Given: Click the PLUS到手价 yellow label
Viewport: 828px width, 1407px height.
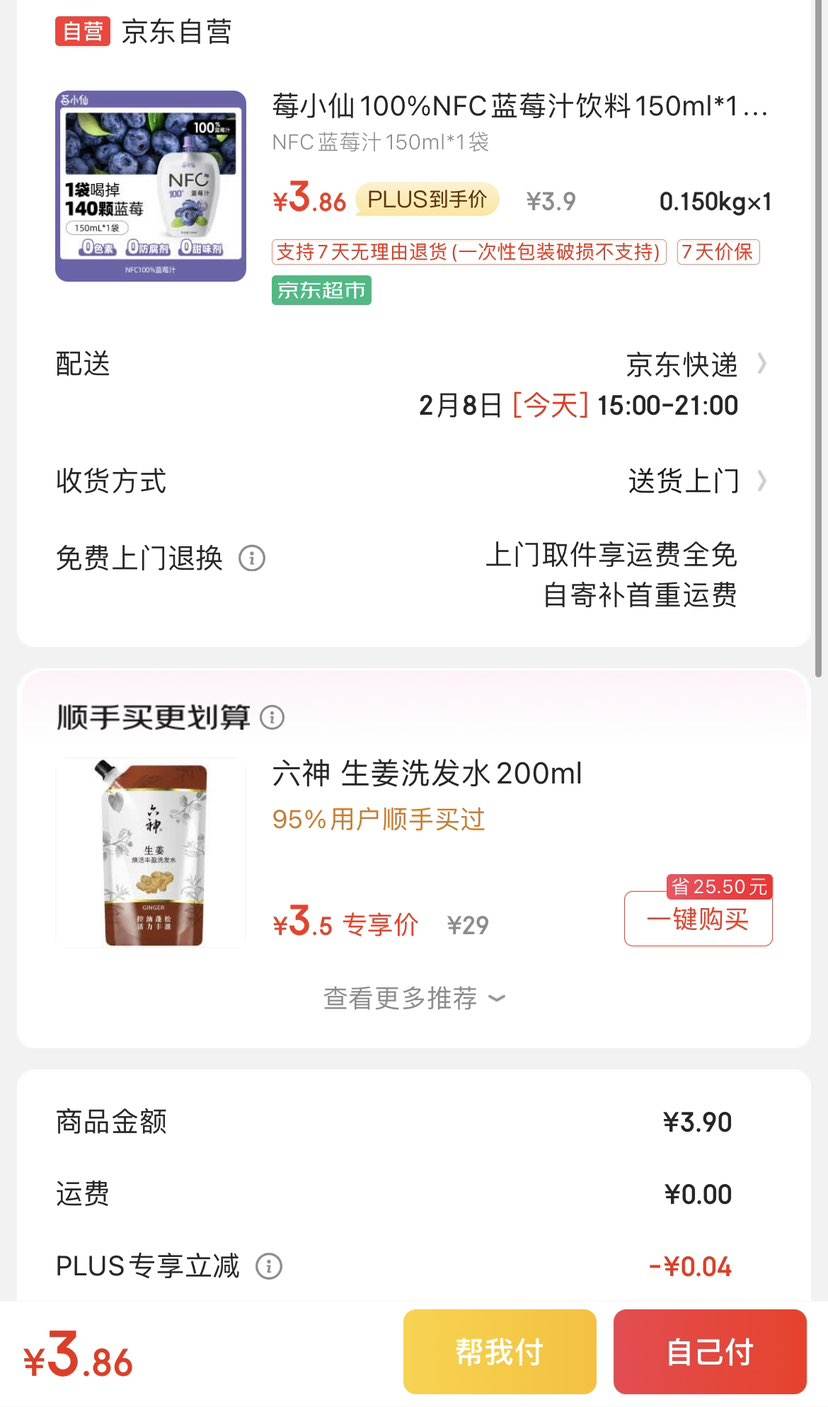Looking at the screenshot, I should (428, 200).
